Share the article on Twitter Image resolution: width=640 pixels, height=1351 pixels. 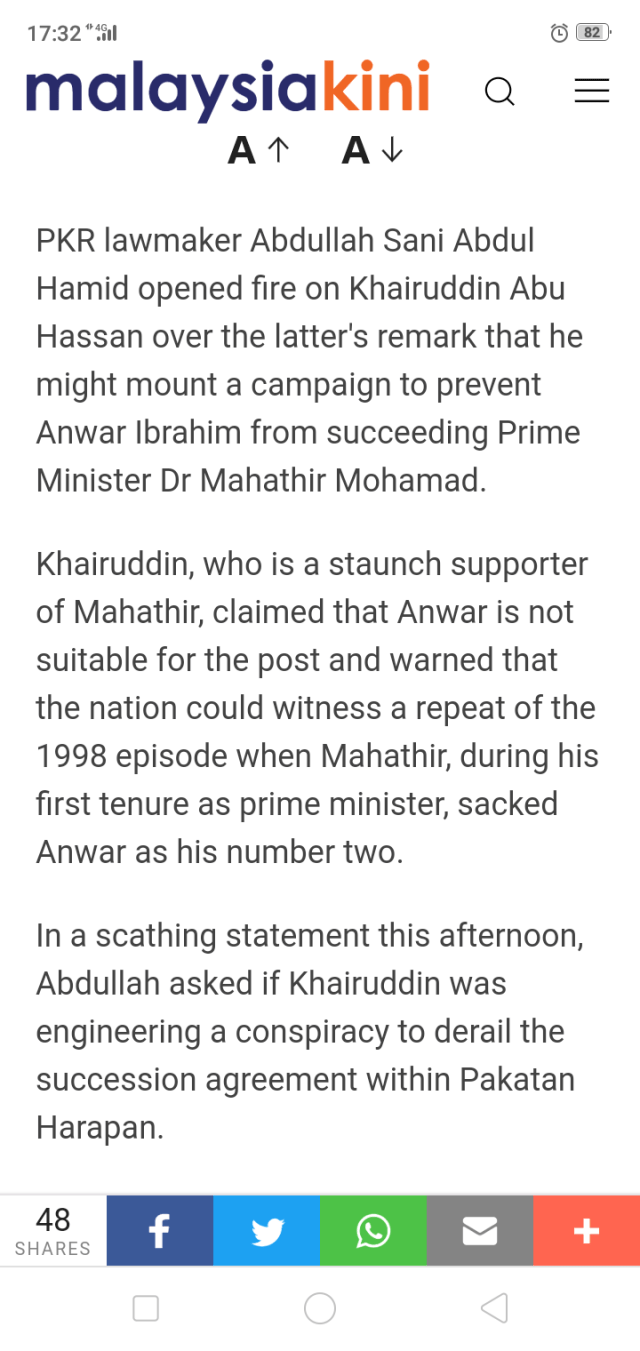tap(267, 1231)
